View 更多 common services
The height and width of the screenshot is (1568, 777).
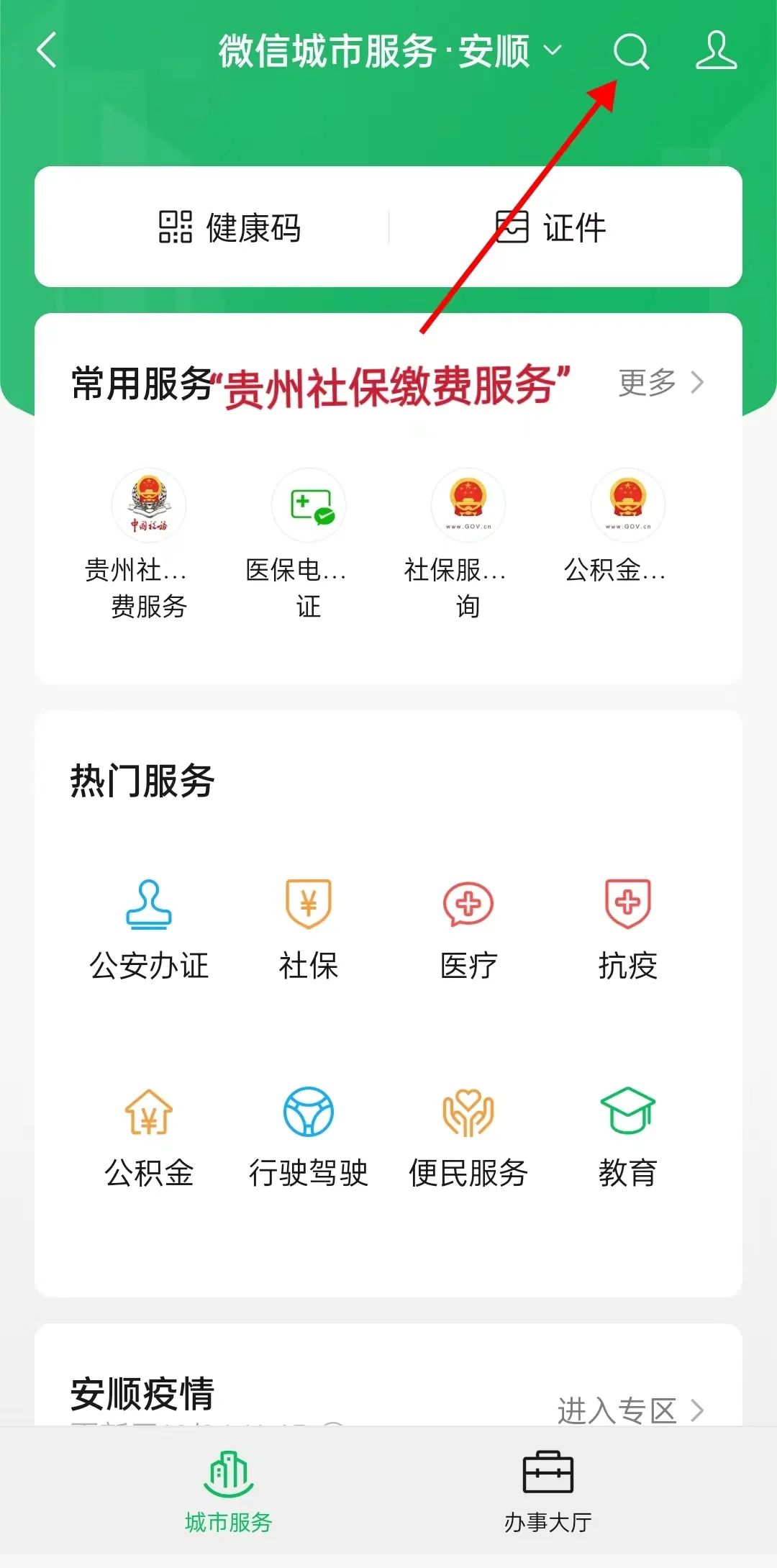point(660,382)
